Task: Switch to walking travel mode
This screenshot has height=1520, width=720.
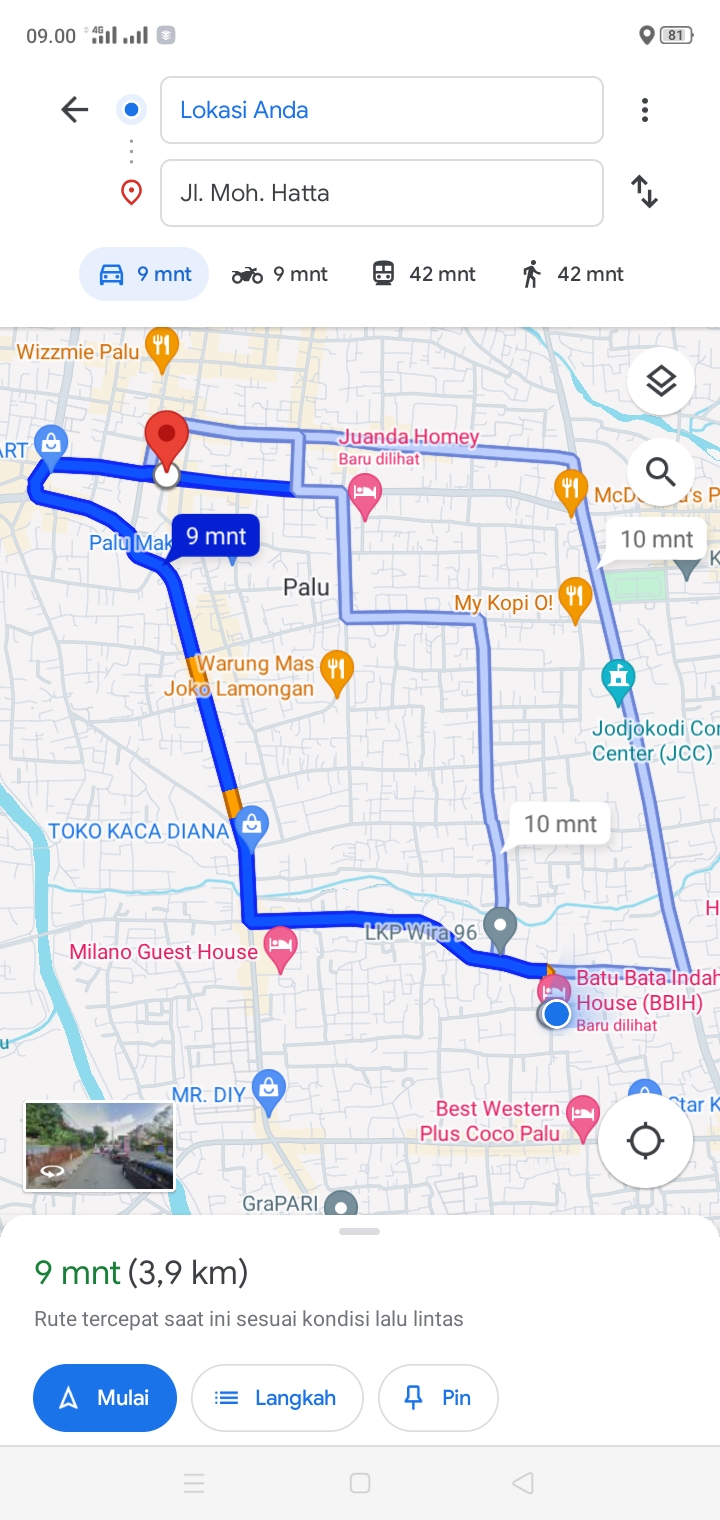Action: 573,274
